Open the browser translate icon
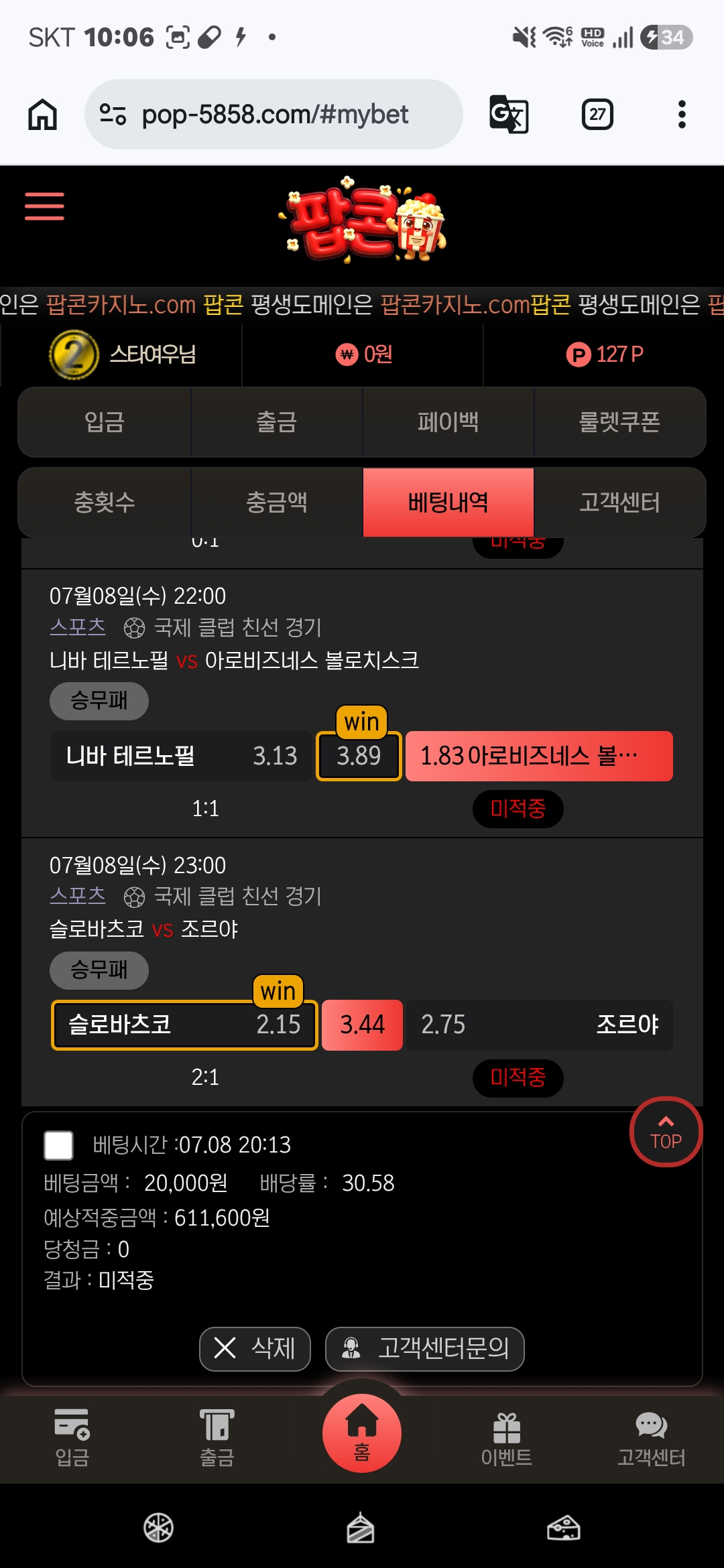 509,115
